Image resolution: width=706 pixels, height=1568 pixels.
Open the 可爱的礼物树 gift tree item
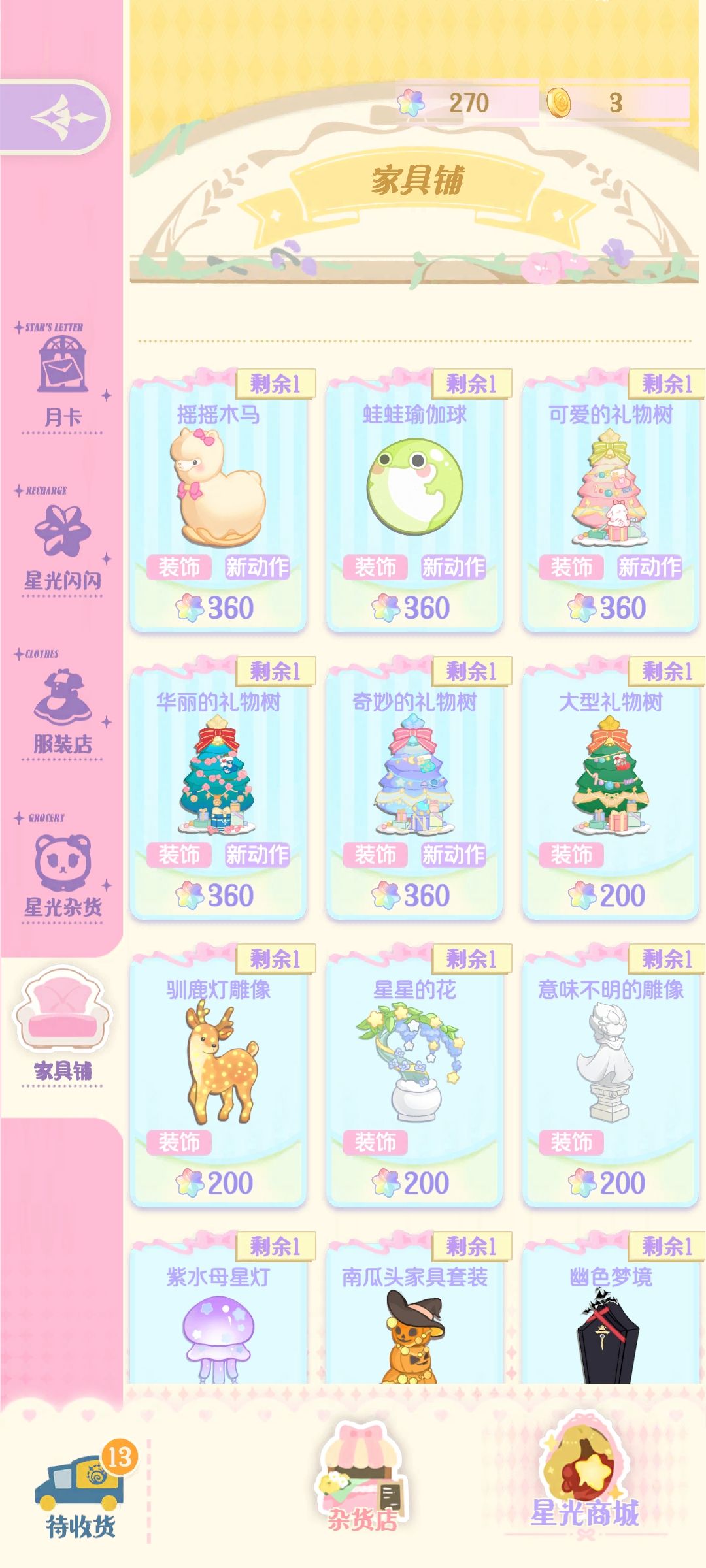click(x=611, y=503)
